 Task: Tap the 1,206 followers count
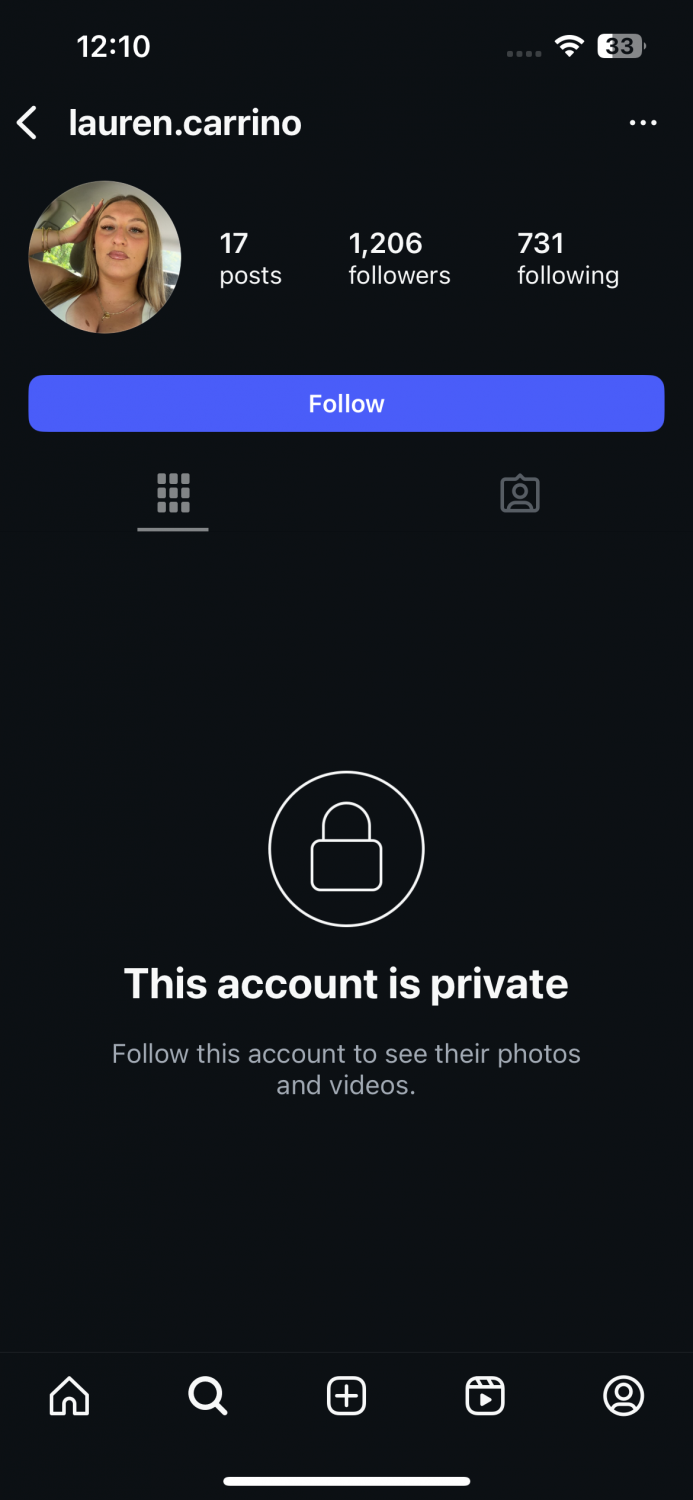point(399,258)
